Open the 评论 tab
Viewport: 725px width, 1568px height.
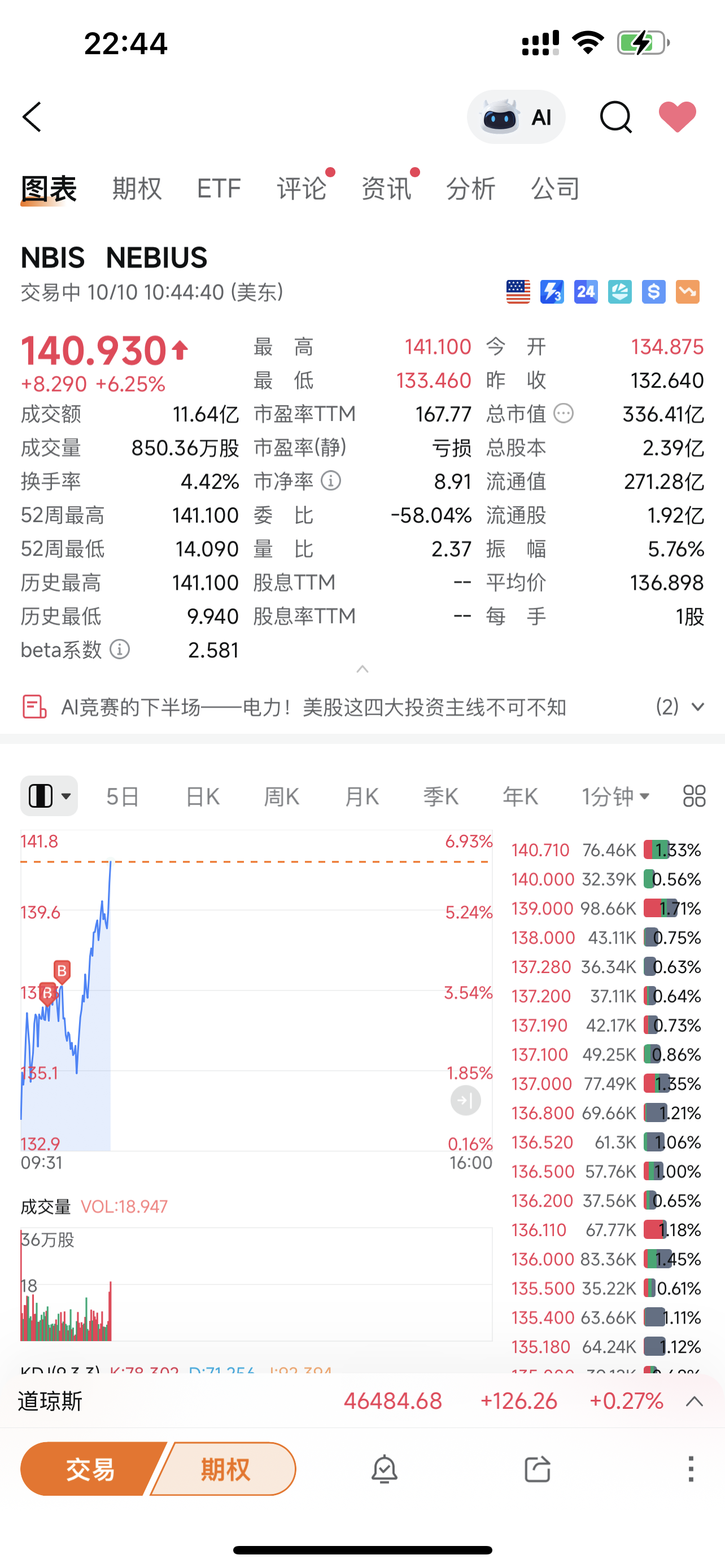pyautogui.click(x=302, y=188)
